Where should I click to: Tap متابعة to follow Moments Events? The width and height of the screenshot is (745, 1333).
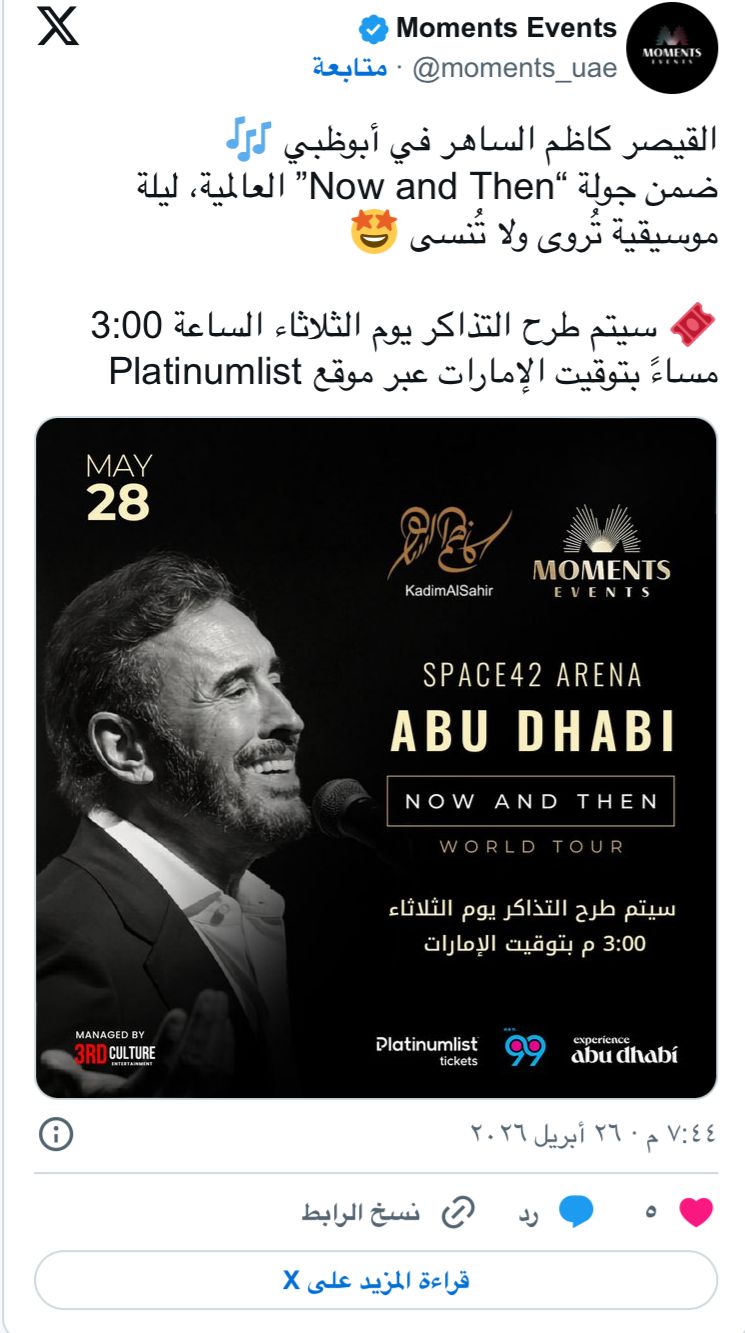pyautogui.click(x=349, y=69)
